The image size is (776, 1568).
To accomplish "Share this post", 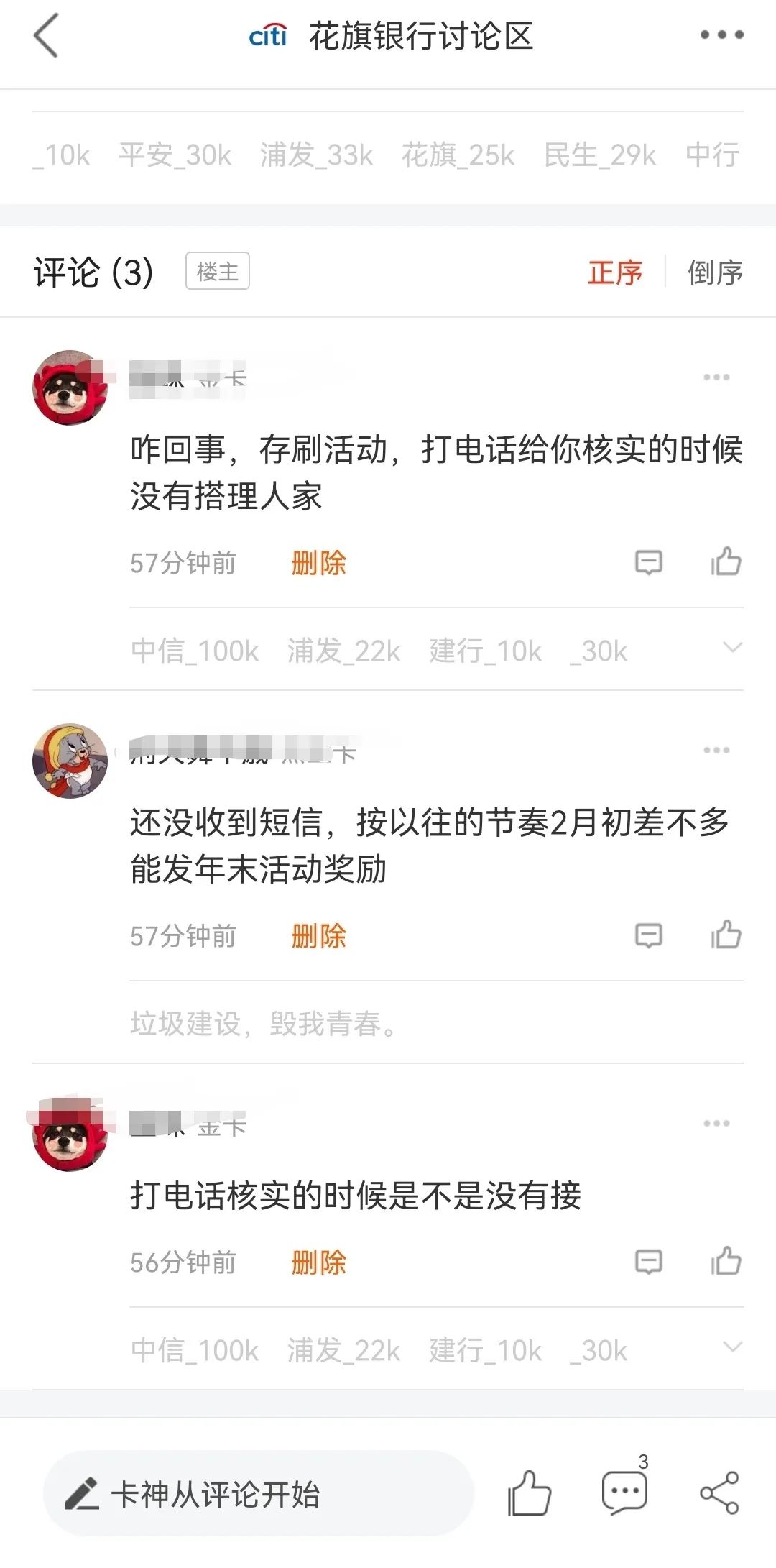I will [x=719, y=1493].
